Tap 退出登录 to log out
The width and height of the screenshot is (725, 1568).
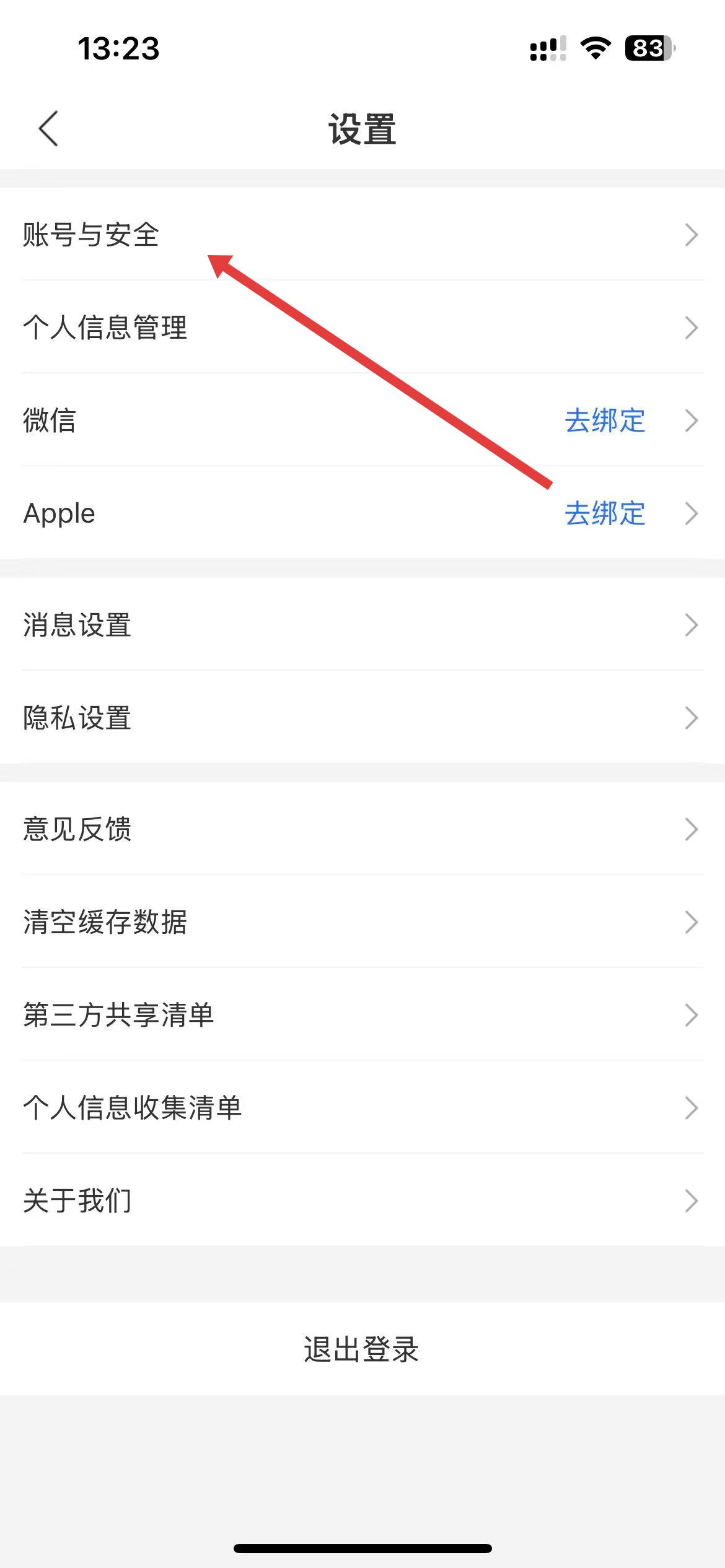pyautogui.click(x=362, y=1349)
